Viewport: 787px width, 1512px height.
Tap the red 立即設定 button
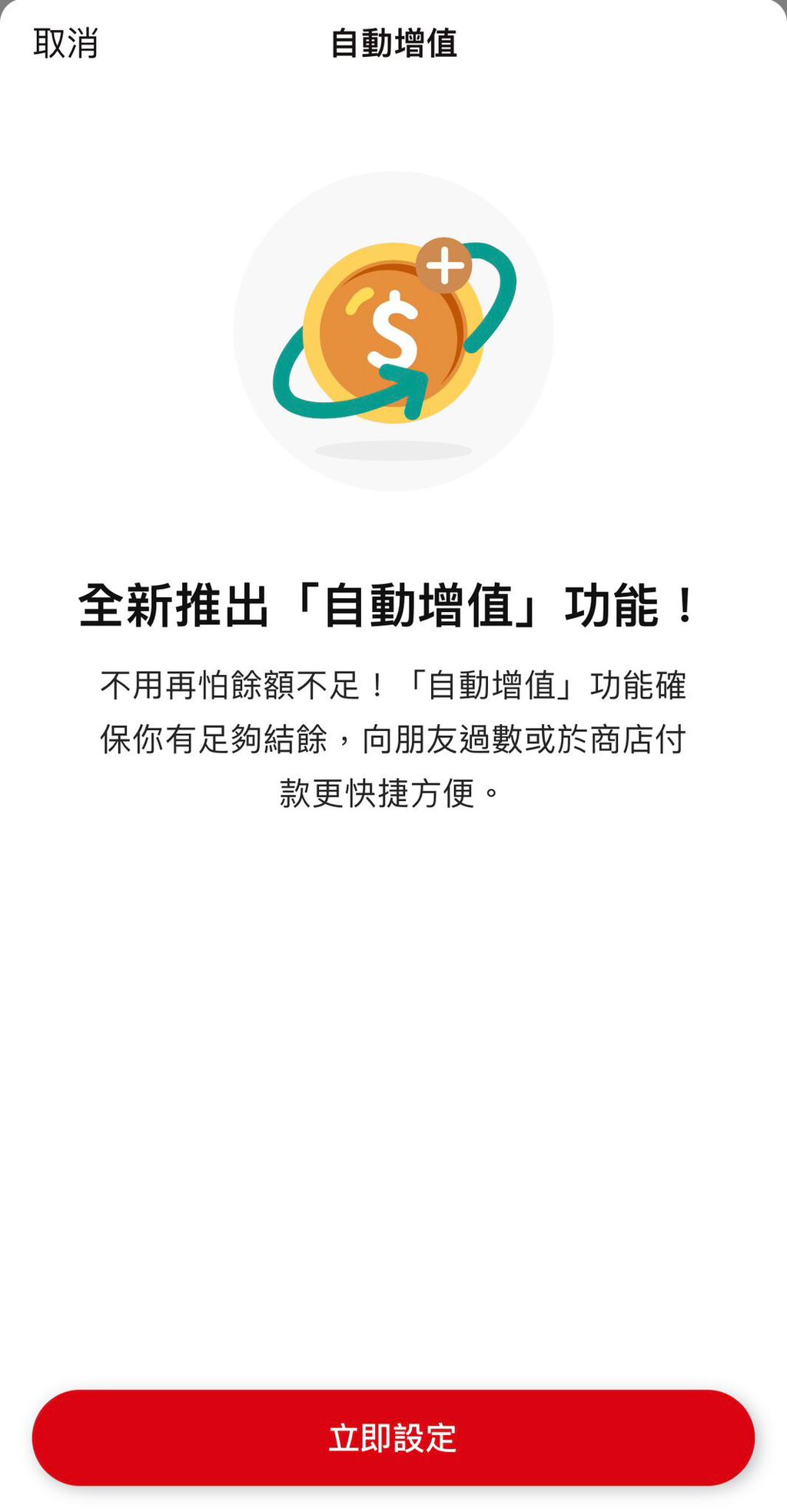point(393,1437)
